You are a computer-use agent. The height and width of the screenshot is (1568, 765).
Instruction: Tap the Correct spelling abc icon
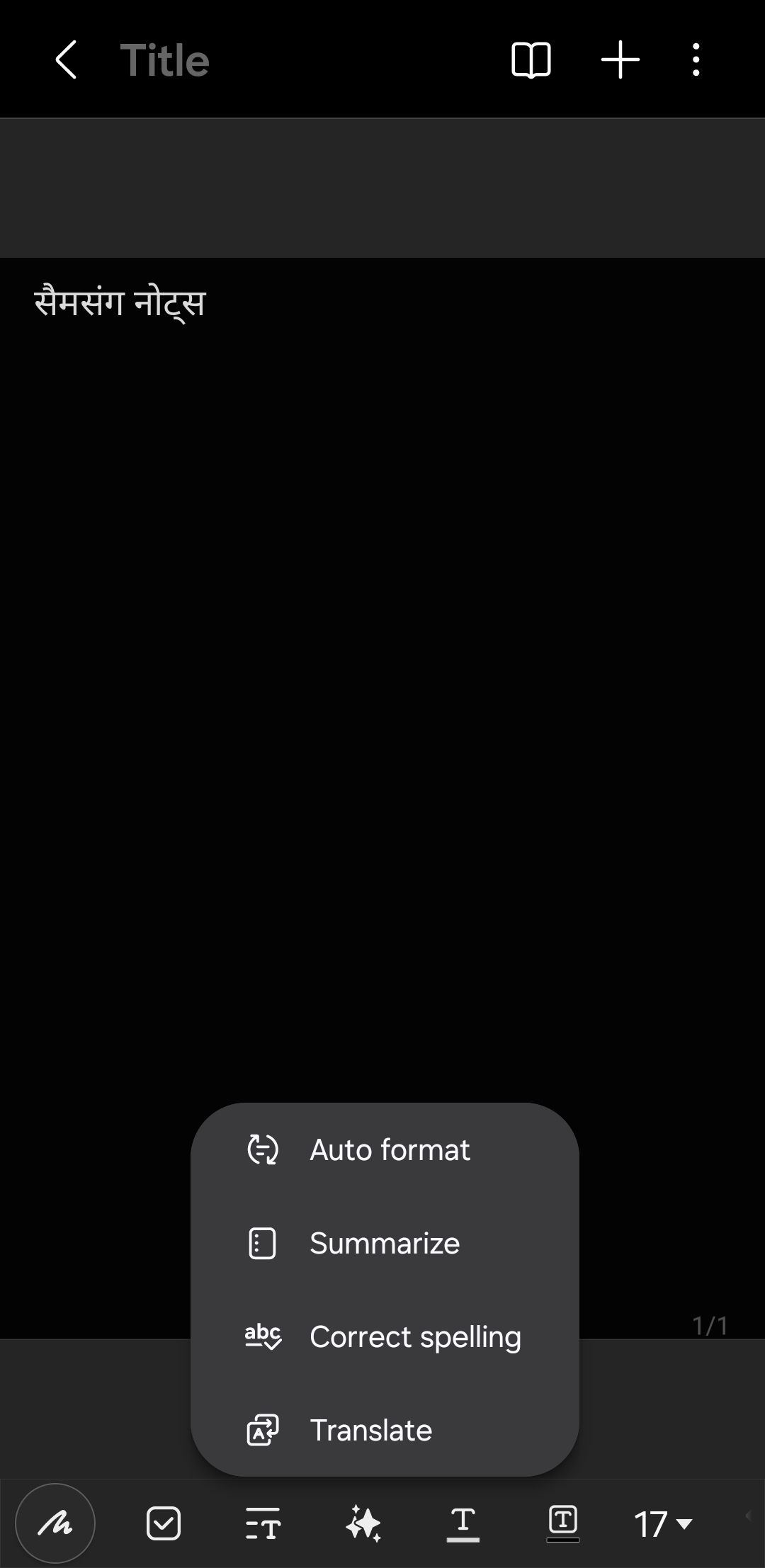point(263,1336)
